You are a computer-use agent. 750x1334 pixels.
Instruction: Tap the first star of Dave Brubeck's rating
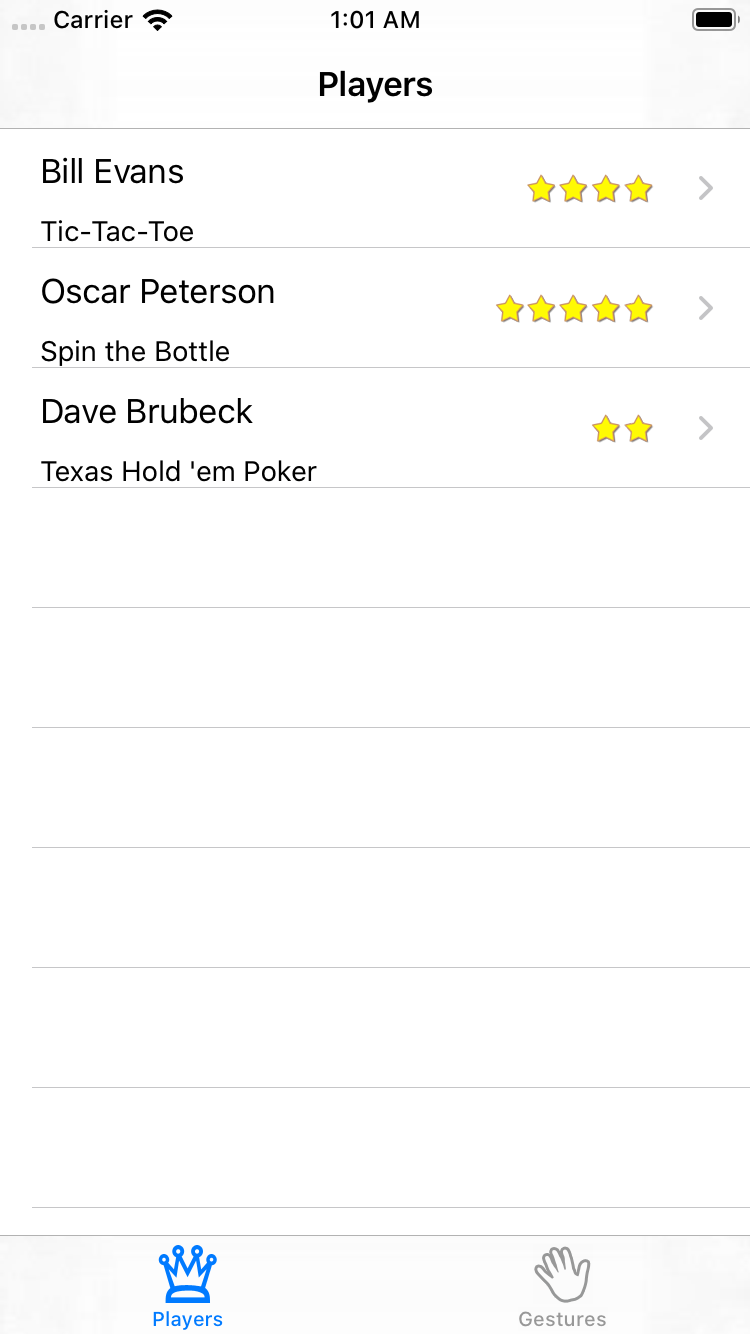[606, 428]
